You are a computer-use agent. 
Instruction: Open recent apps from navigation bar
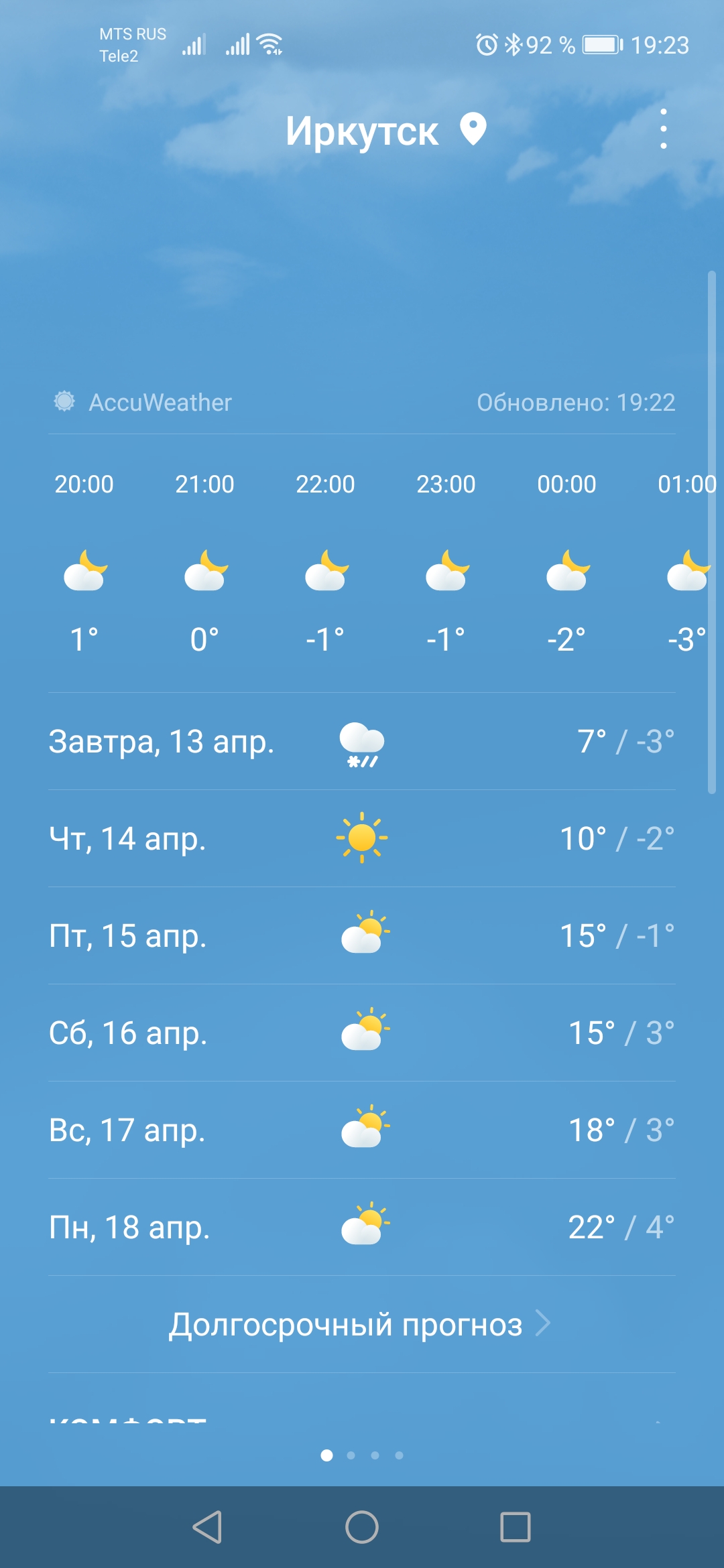pos(516,1527)
